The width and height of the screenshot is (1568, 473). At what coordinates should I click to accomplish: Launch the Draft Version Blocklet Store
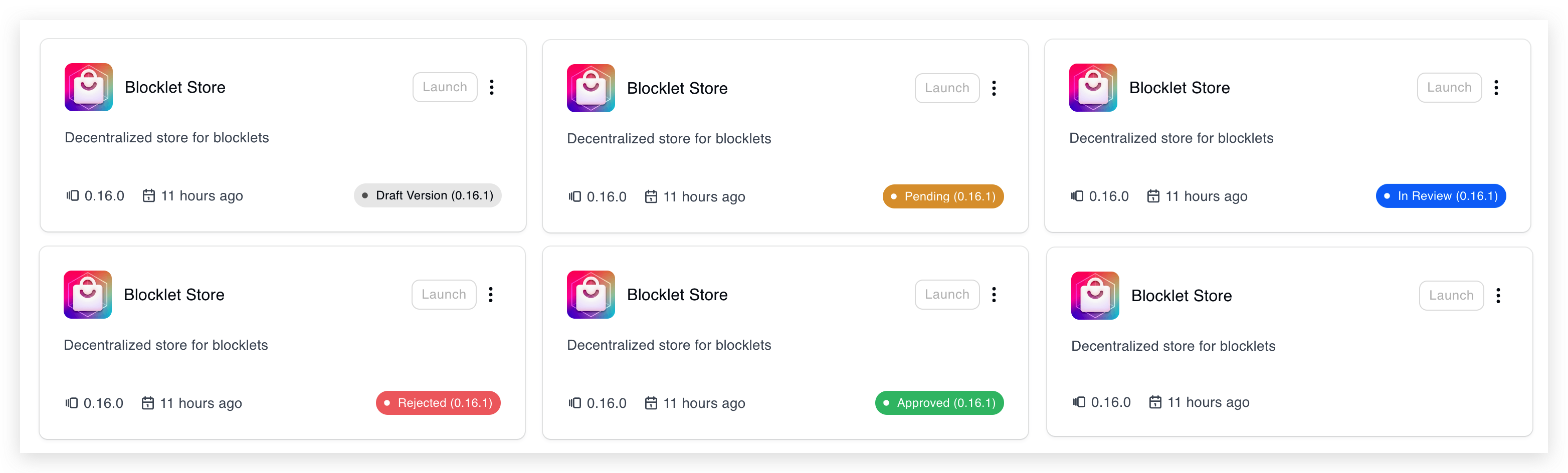click(444, 87)
